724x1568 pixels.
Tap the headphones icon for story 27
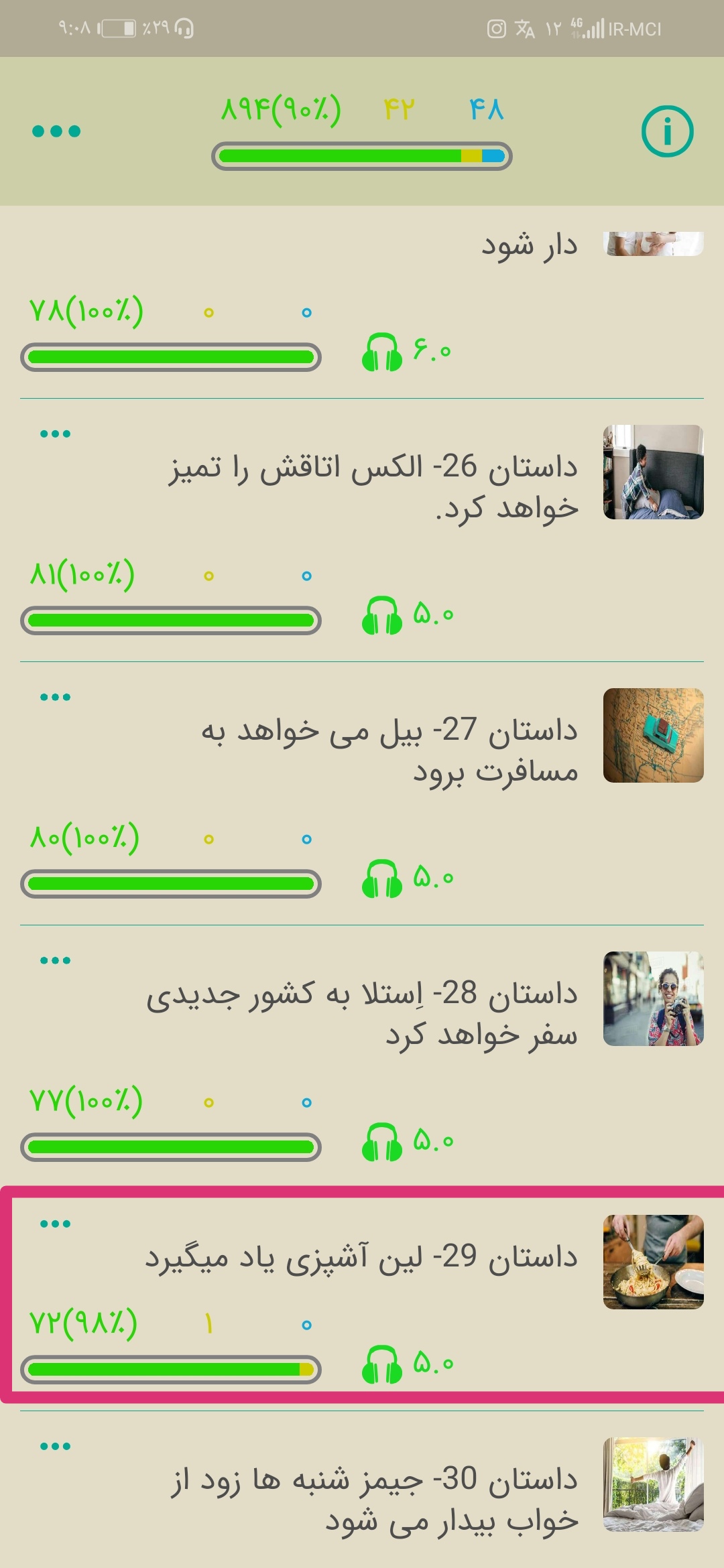(381, 878)
